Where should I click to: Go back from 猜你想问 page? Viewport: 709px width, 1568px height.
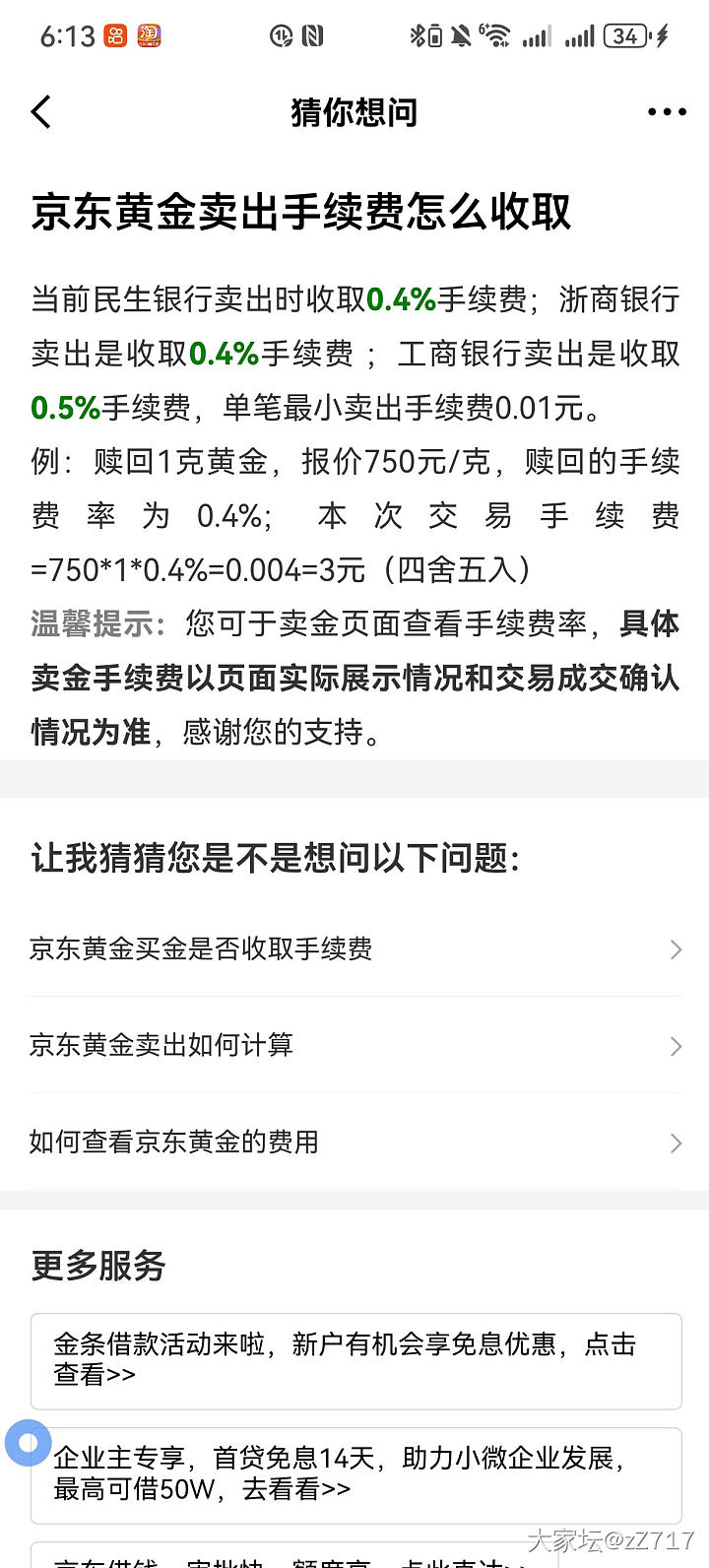(x=41, y=112)
